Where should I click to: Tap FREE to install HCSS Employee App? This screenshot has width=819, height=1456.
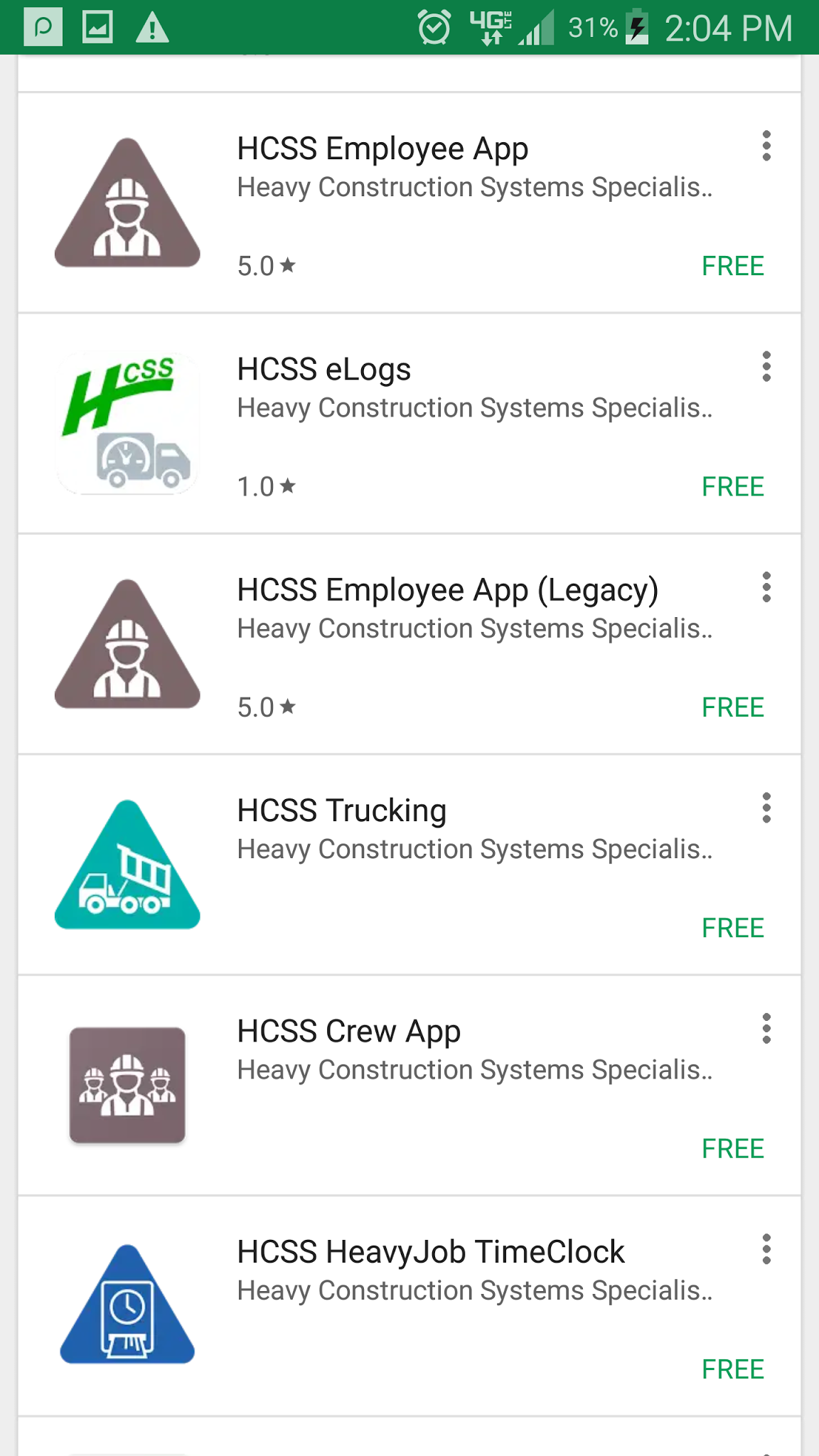[x=733, y=266]
